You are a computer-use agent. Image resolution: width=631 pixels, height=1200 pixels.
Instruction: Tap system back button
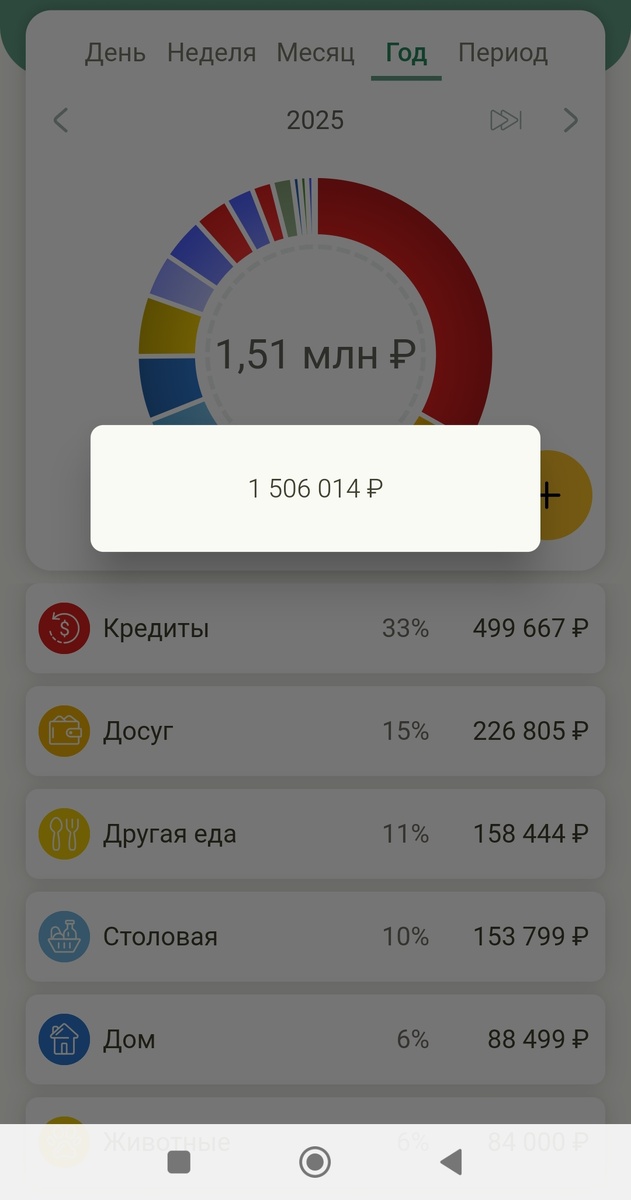pos(451,1162)
